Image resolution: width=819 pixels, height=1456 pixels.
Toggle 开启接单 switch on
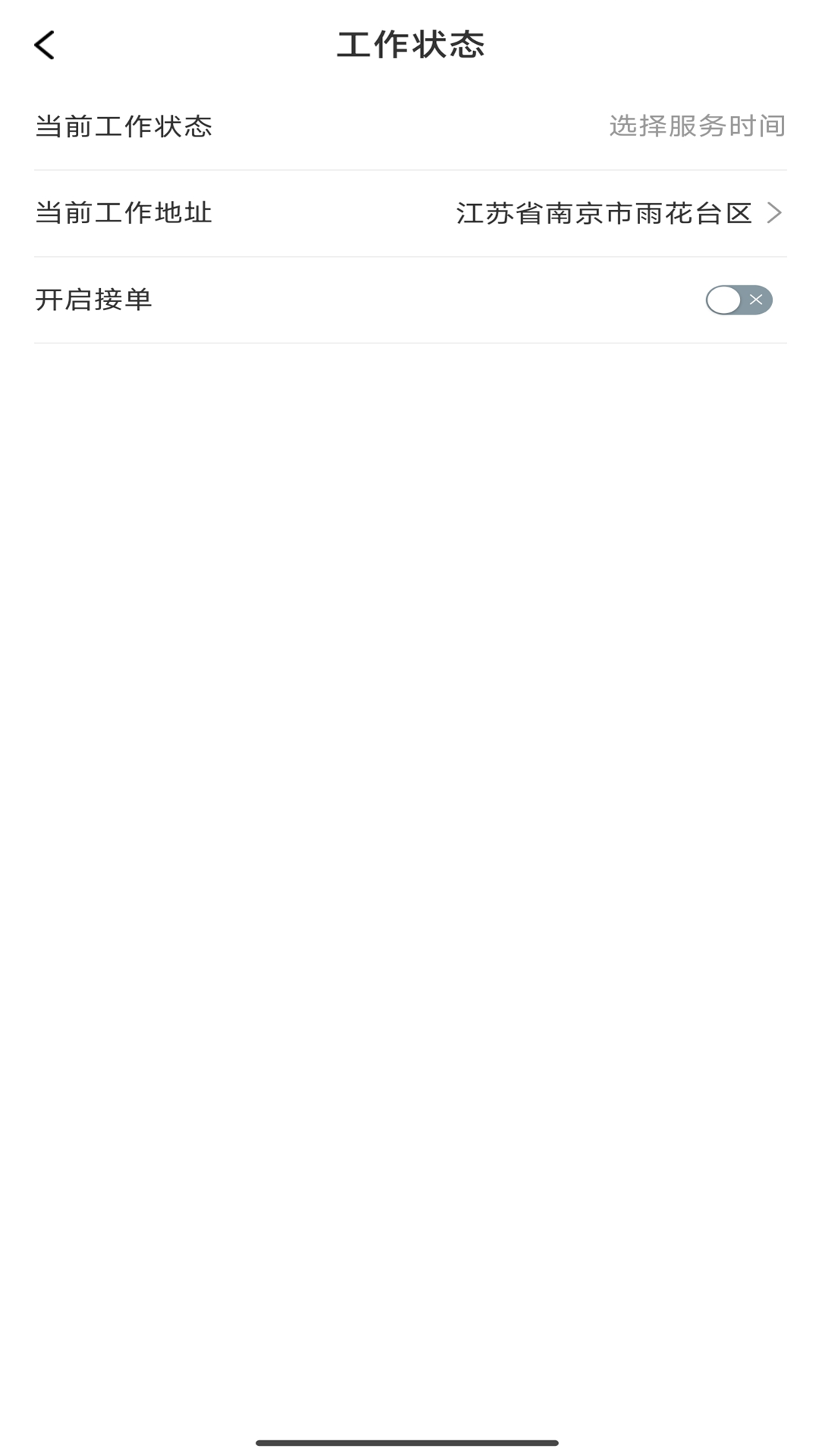click(x=738, y=300)
